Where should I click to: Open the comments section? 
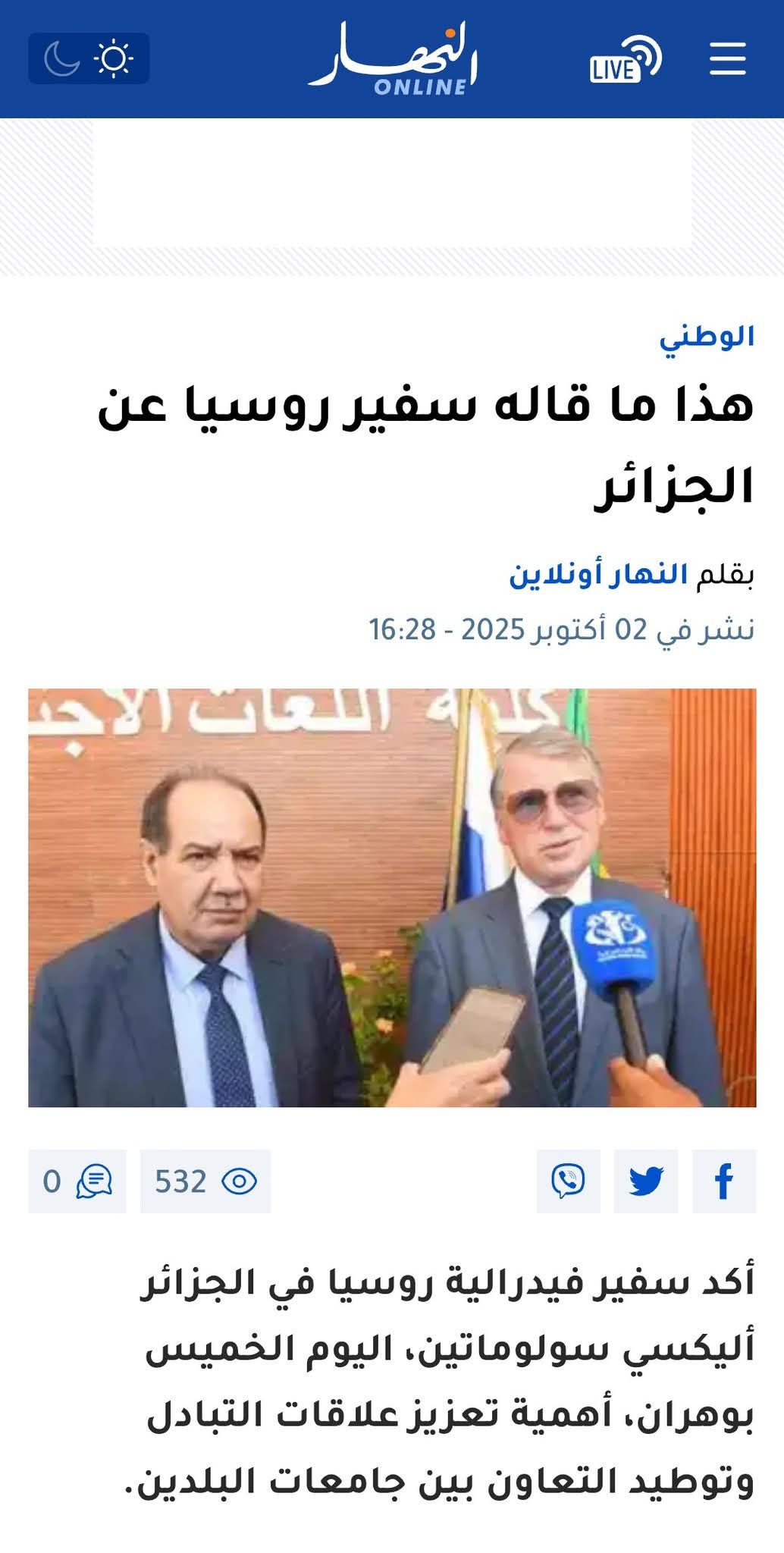(77, 1181)
